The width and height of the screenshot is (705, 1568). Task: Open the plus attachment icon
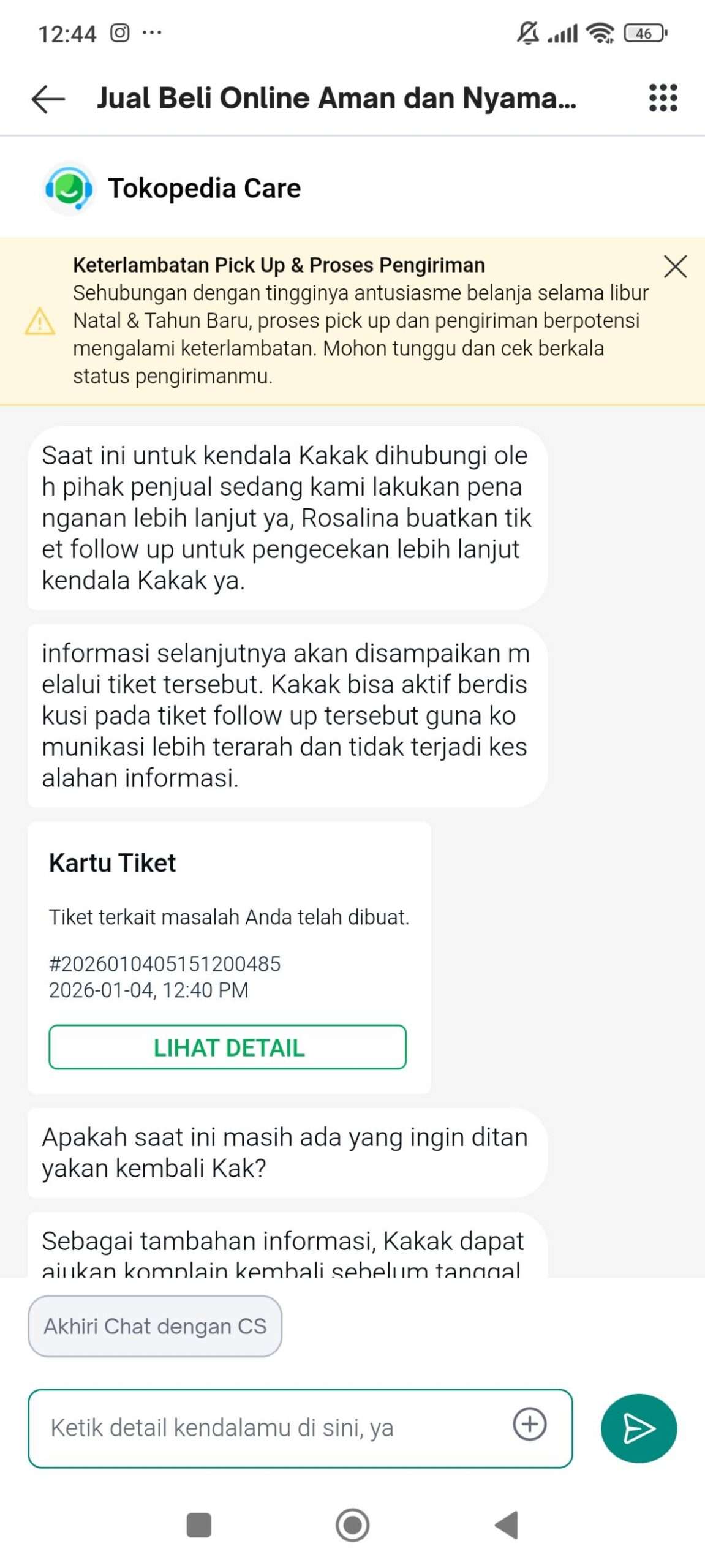coord(529,1424)
